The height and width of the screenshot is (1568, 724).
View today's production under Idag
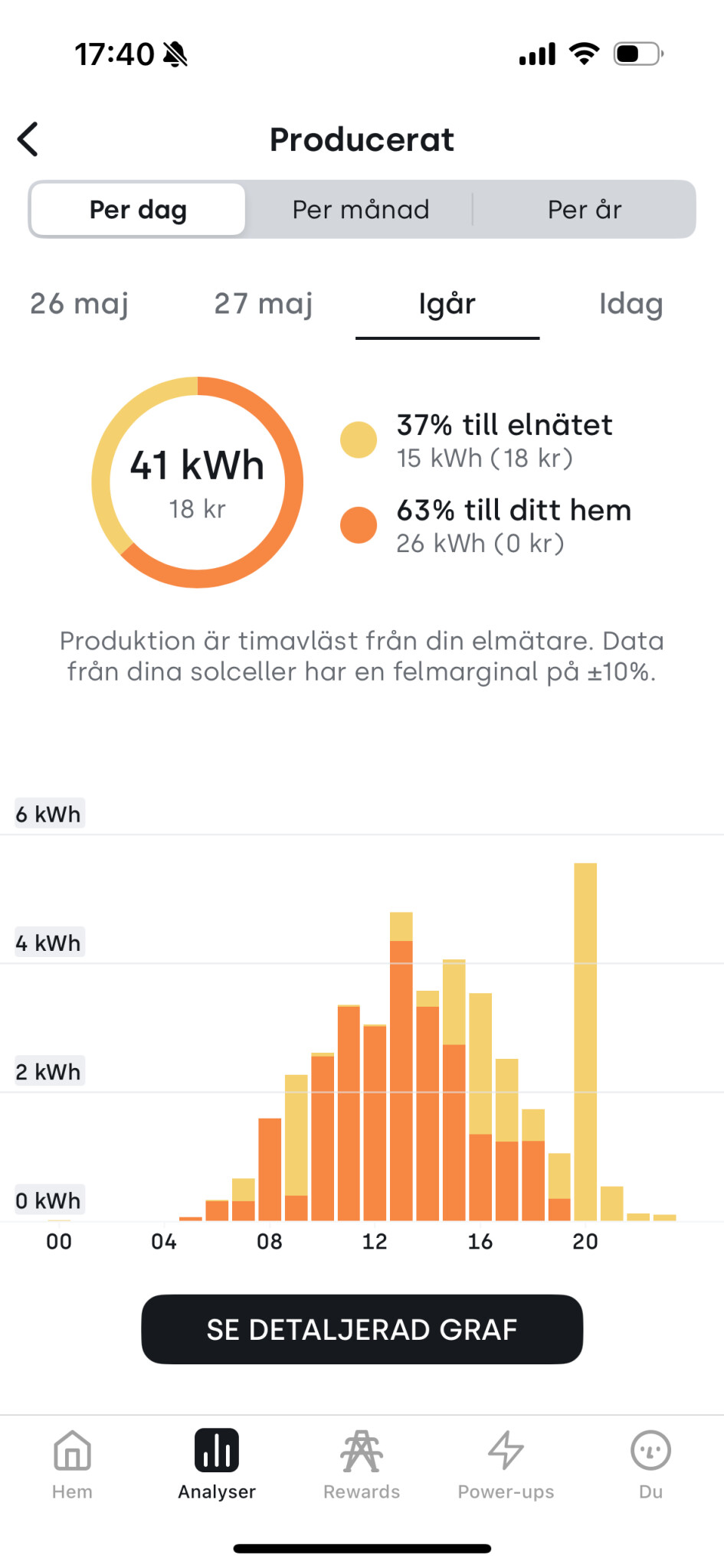(x=631, y=304)
